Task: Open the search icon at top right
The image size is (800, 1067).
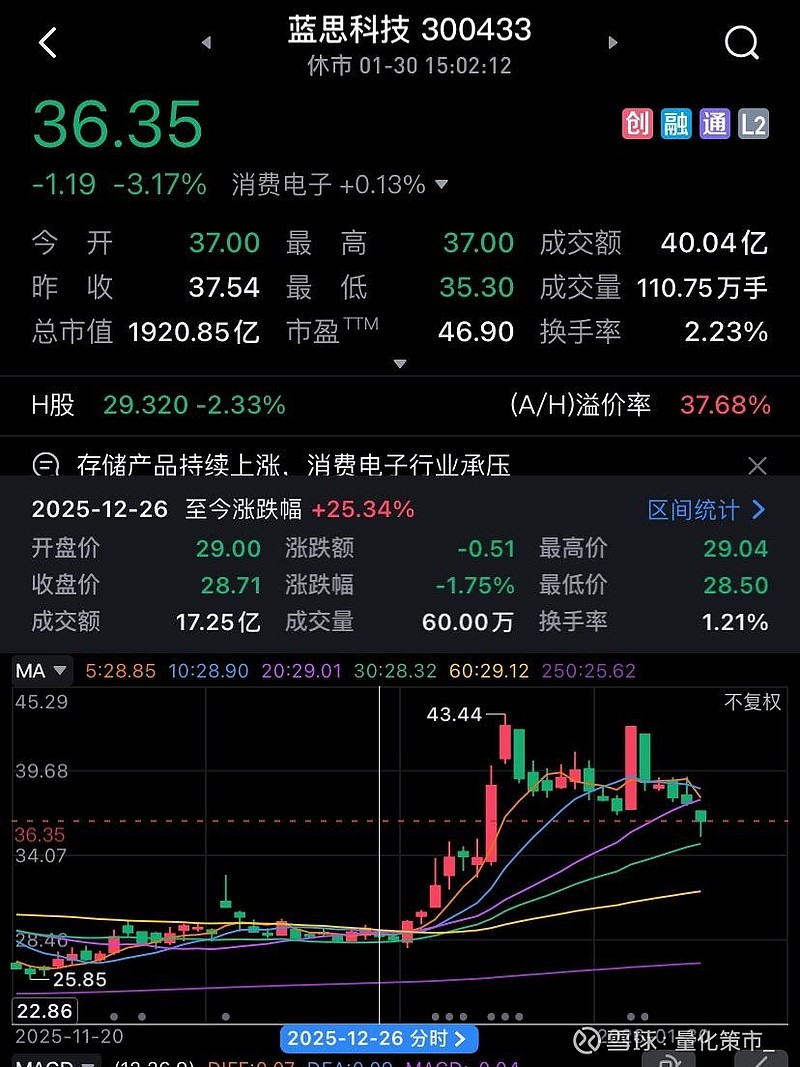Action: [x=742, y=43]
